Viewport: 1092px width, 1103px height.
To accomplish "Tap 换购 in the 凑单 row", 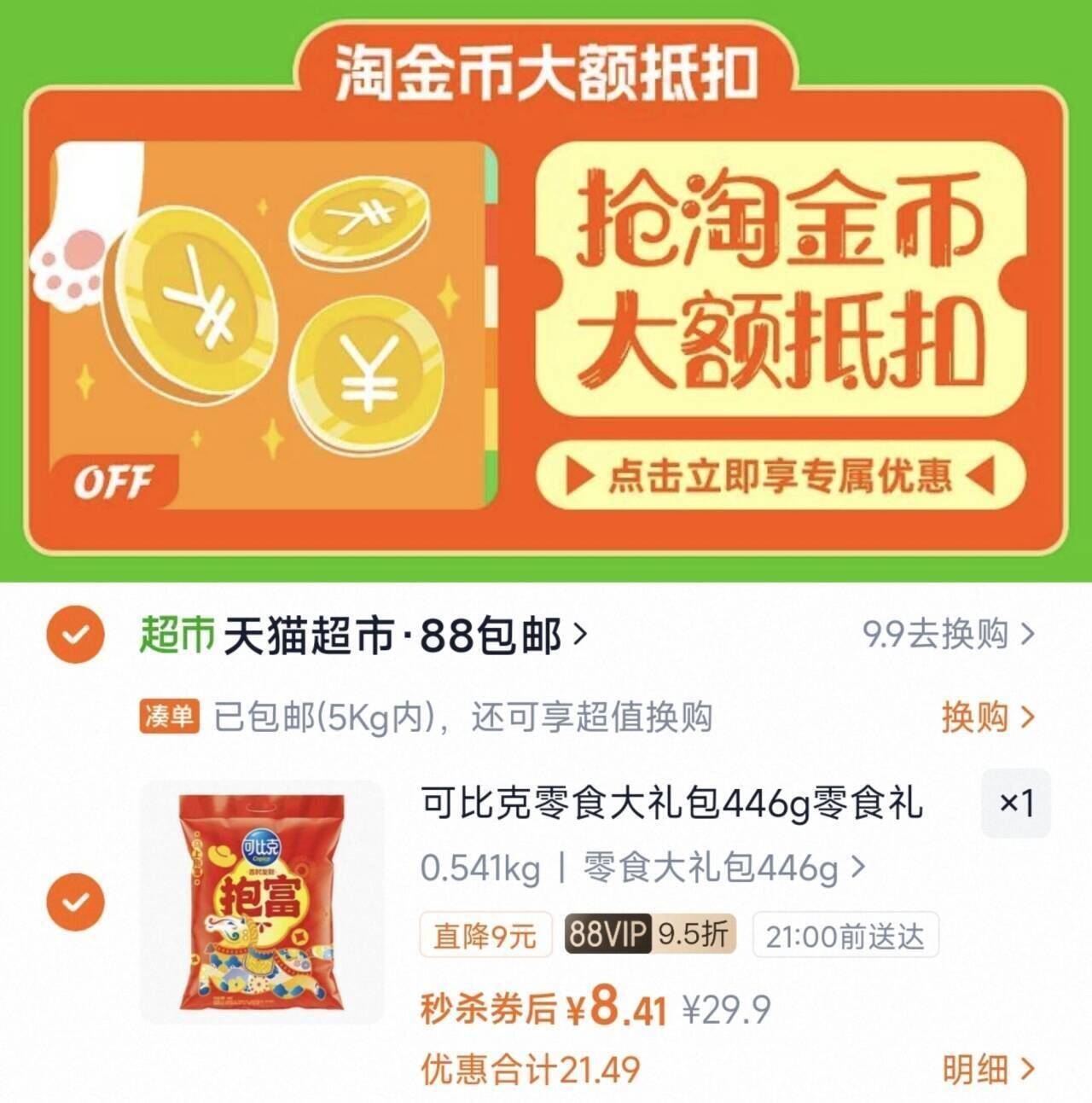I will (987, 717).
